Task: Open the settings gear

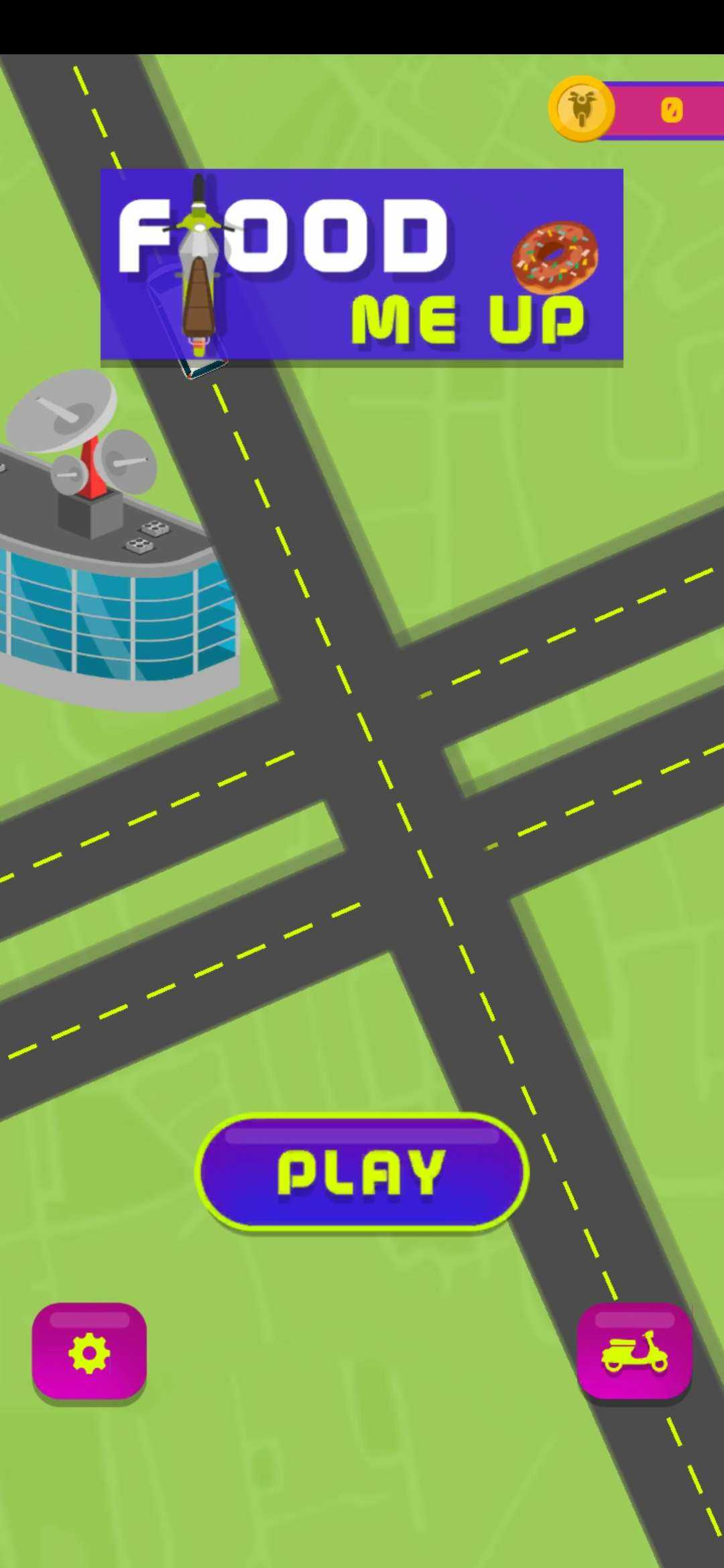Action: tap(89, 1352)
